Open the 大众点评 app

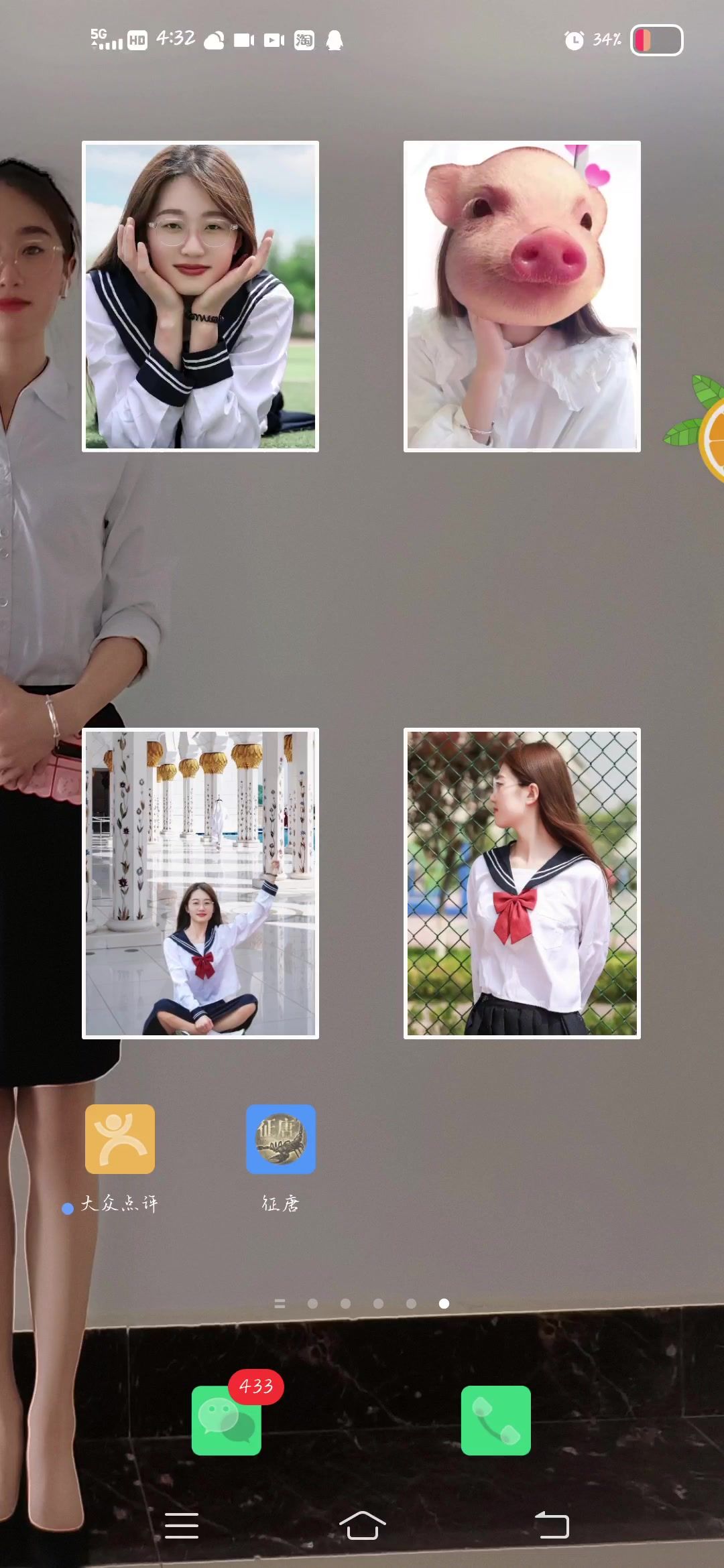coord(120,1138)
